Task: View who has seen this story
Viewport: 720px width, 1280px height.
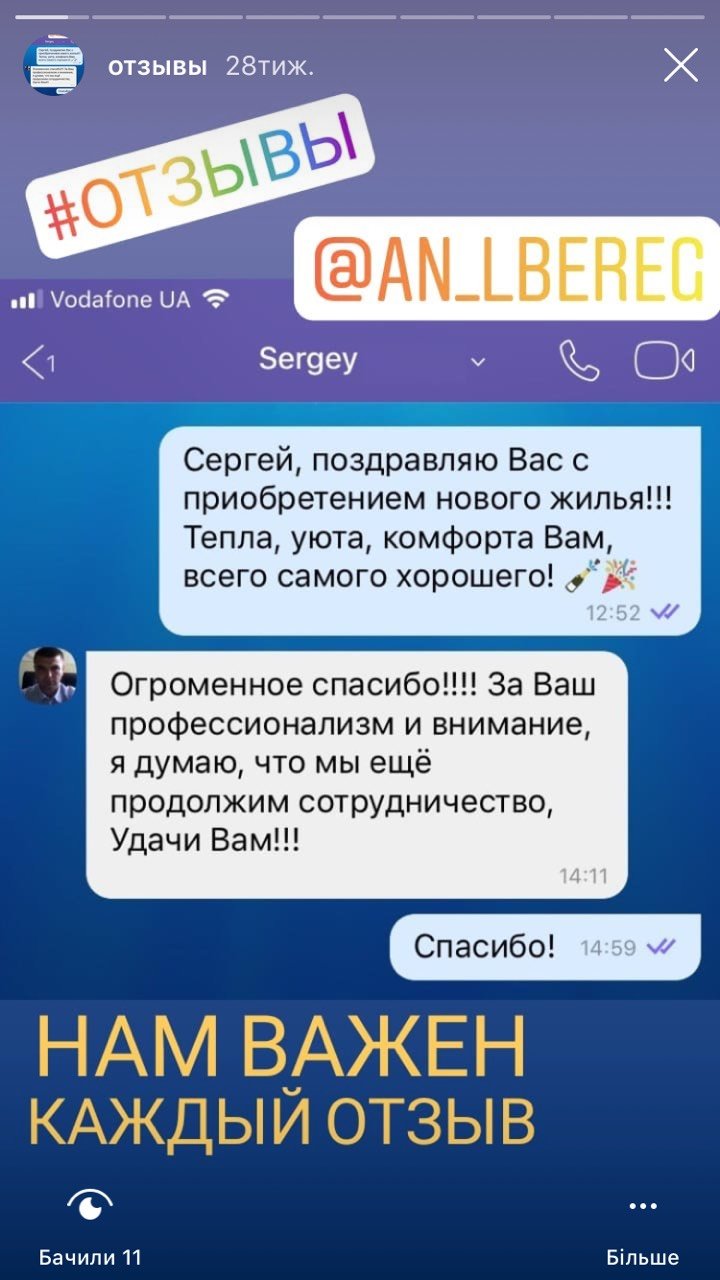Action: (x=90, y=1222)
